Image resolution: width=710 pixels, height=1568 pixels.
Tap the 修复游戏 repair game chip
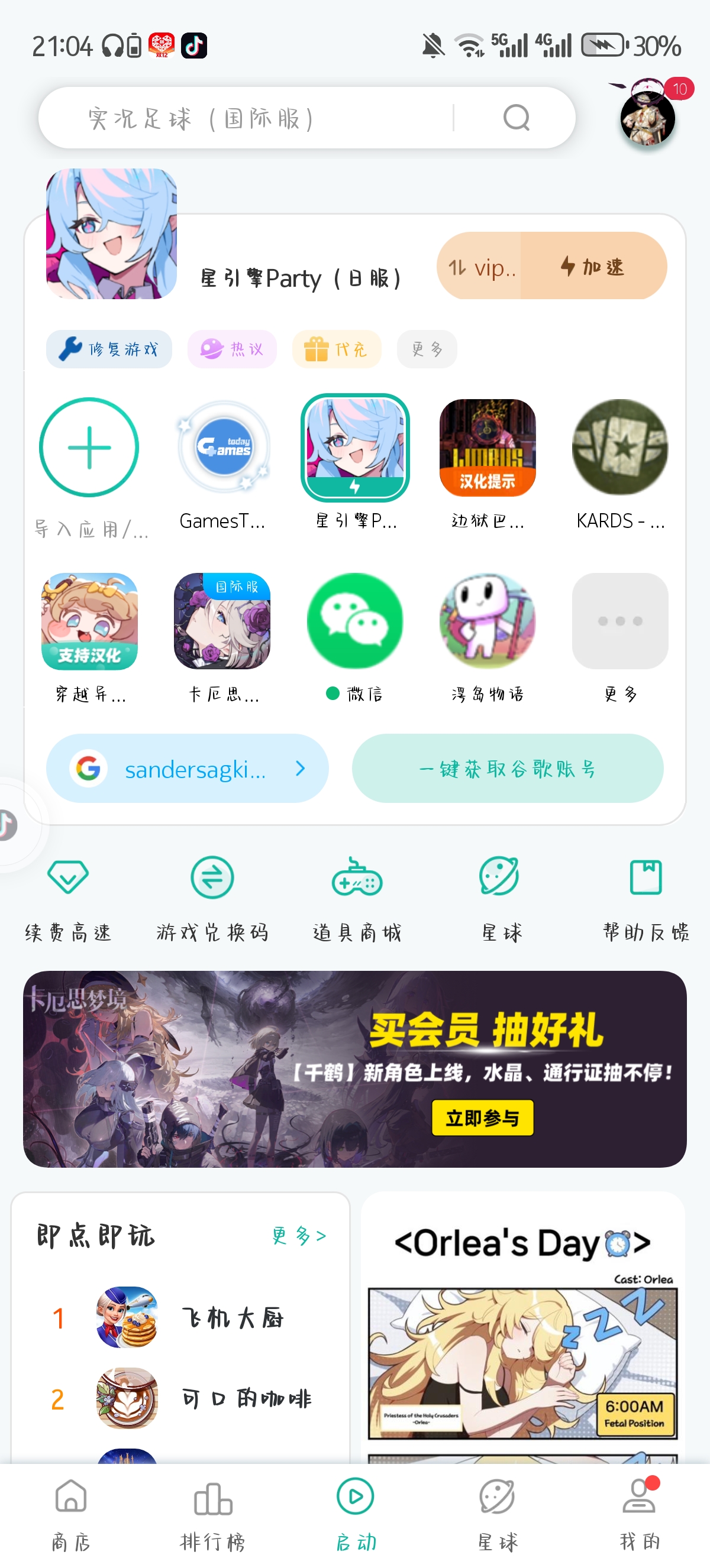click(x=108, y=349)
